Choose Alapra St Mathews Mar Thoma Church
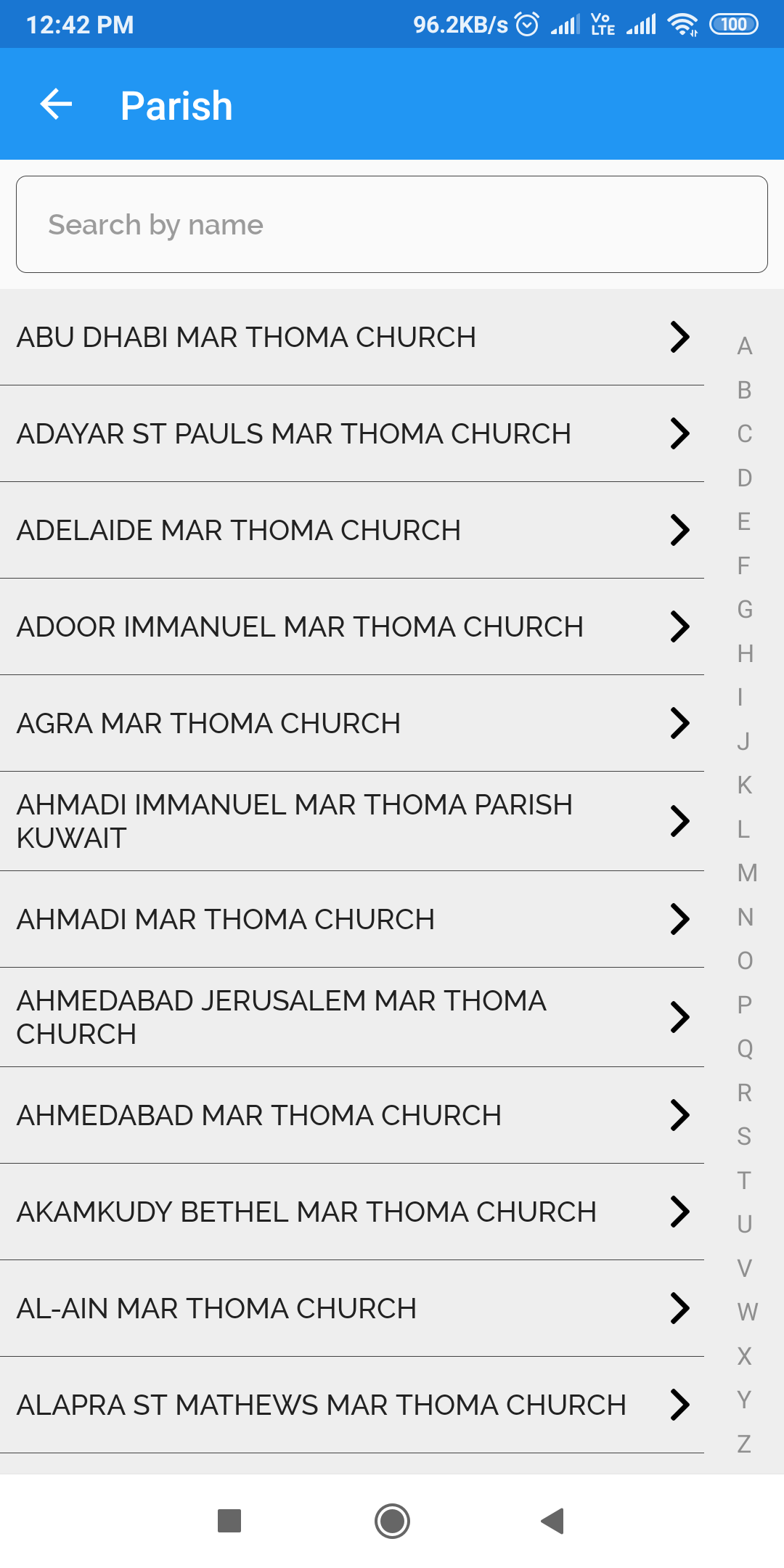784x1568 pixels. tap(352, 1405)
